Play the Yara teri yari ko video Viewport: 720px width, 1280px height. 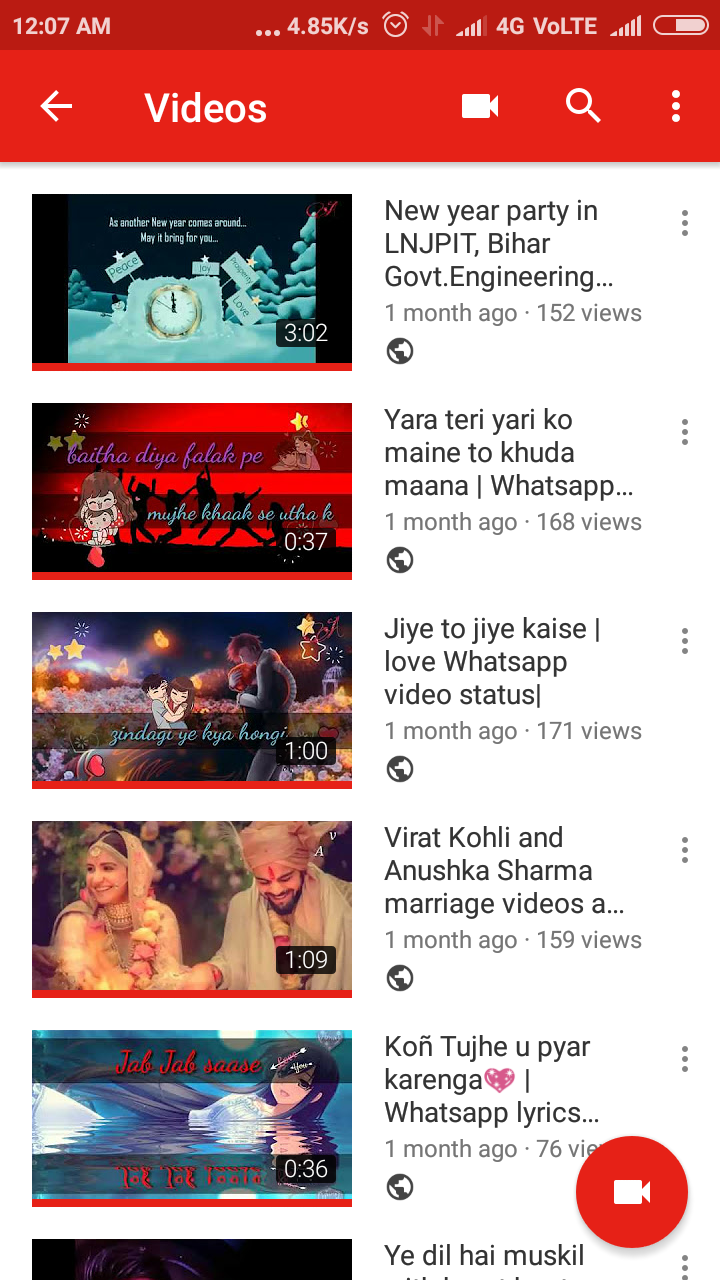(192, 489)
